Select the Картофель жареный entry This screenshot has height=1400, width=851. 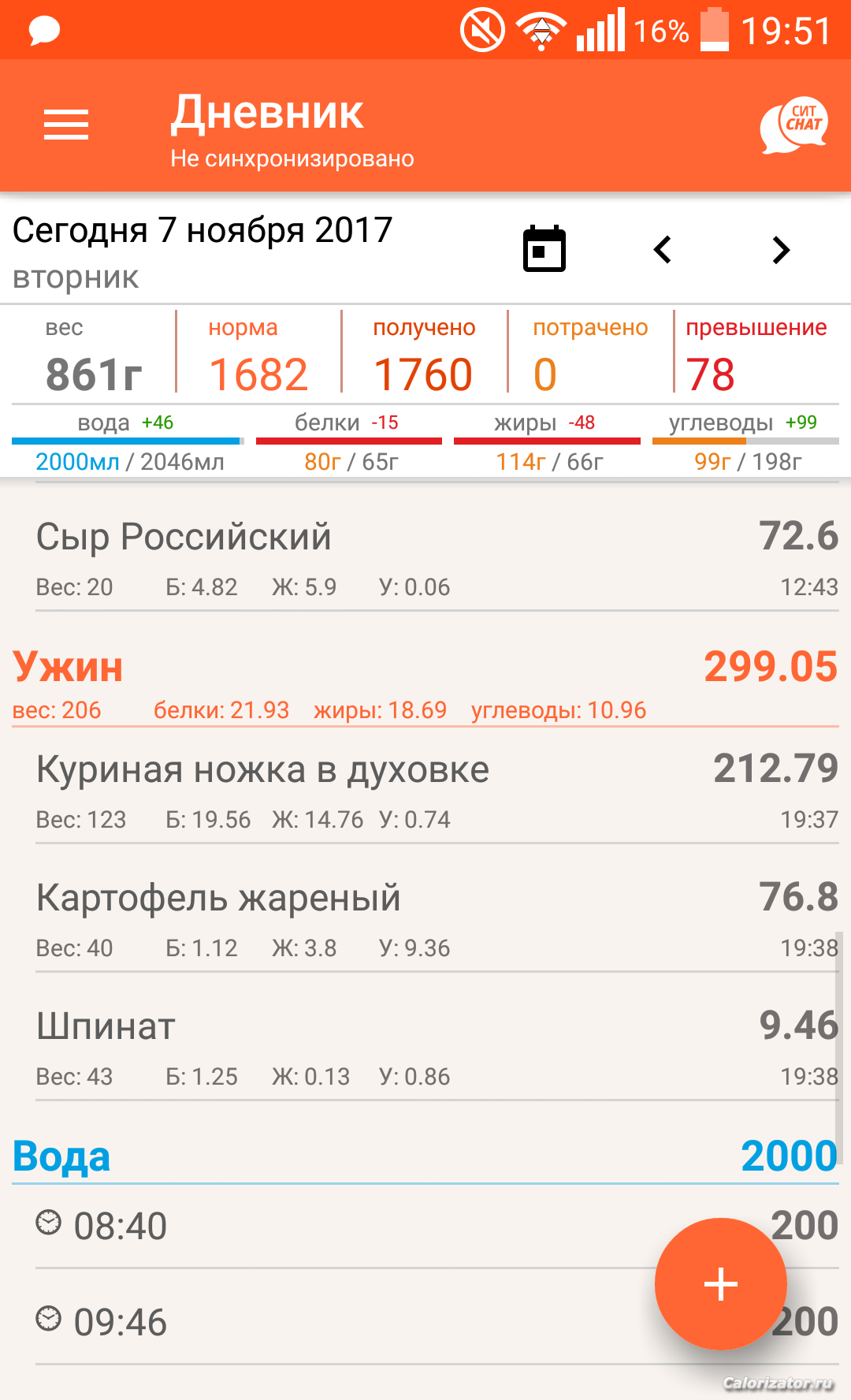[x=437, y=919]
